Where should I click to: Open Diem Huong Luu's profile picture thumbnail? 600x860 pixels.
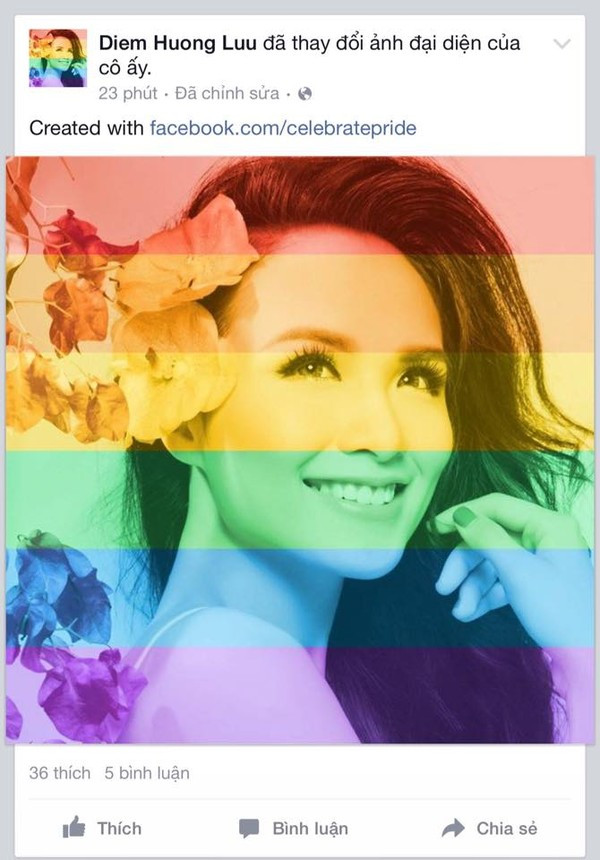click(58, 57)
